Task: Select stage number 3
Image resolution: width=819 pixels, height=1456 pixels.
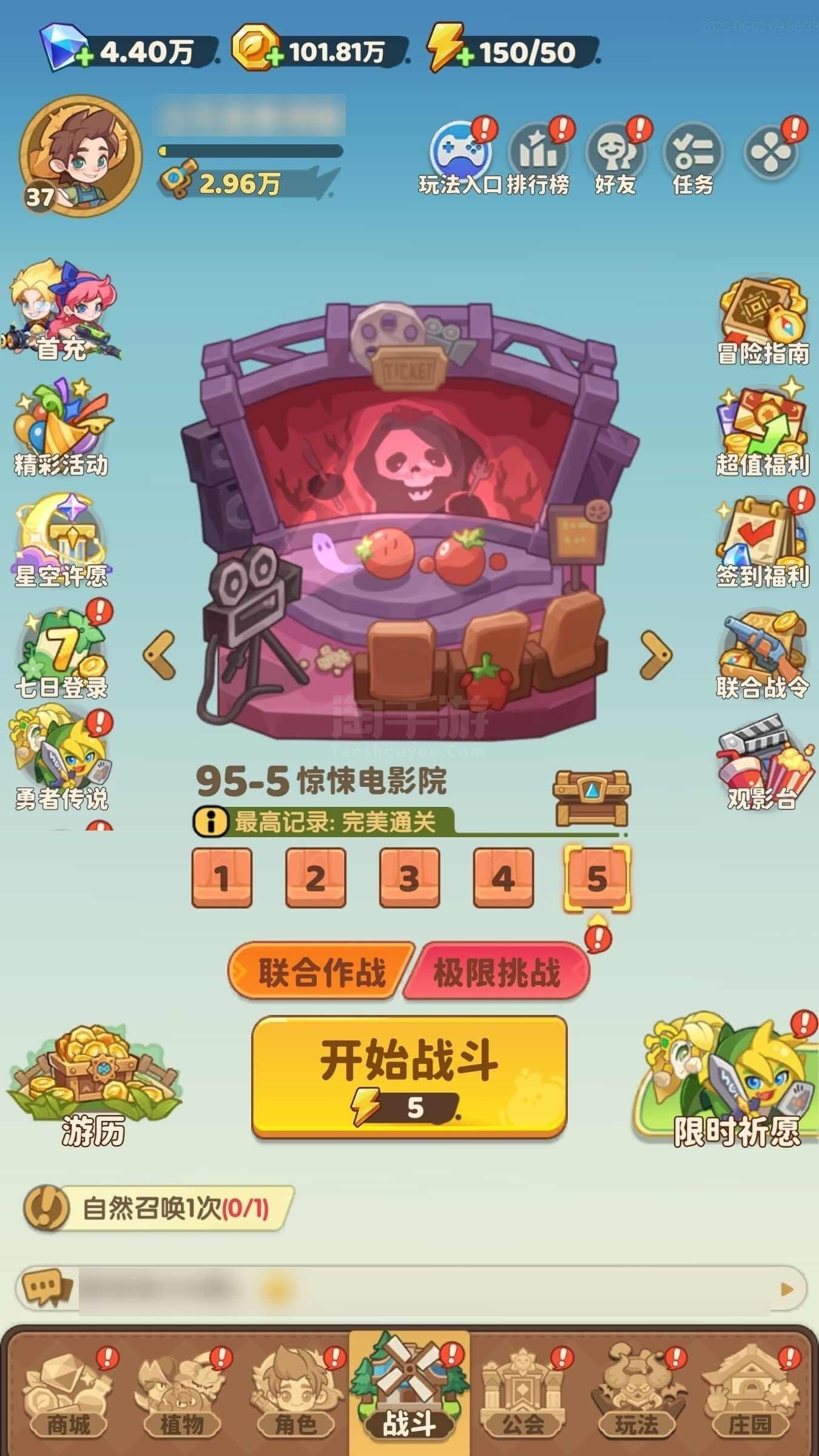Action: (409, 877)
